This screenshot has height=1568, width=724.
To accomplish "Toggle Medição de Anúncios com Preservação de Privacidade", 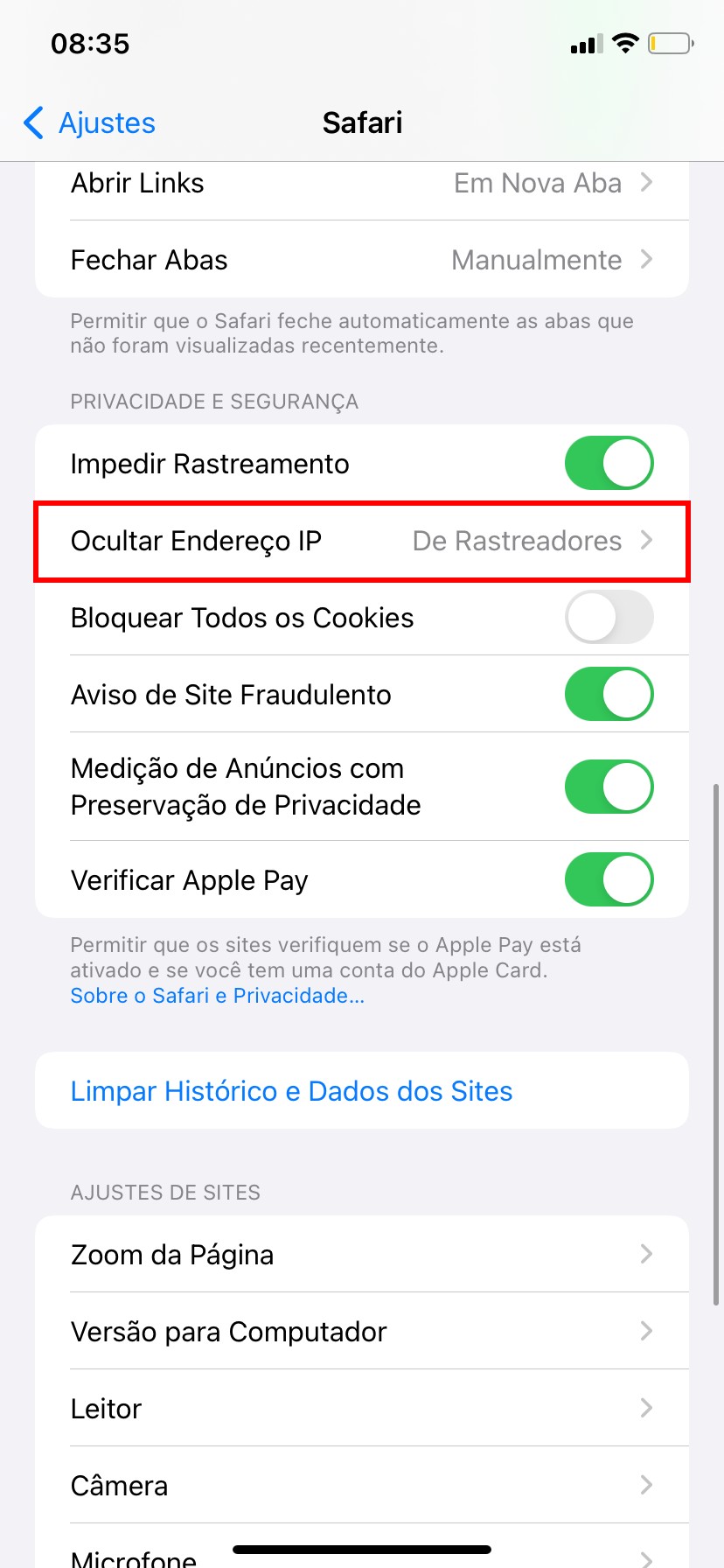I will (x=609, y=787).
